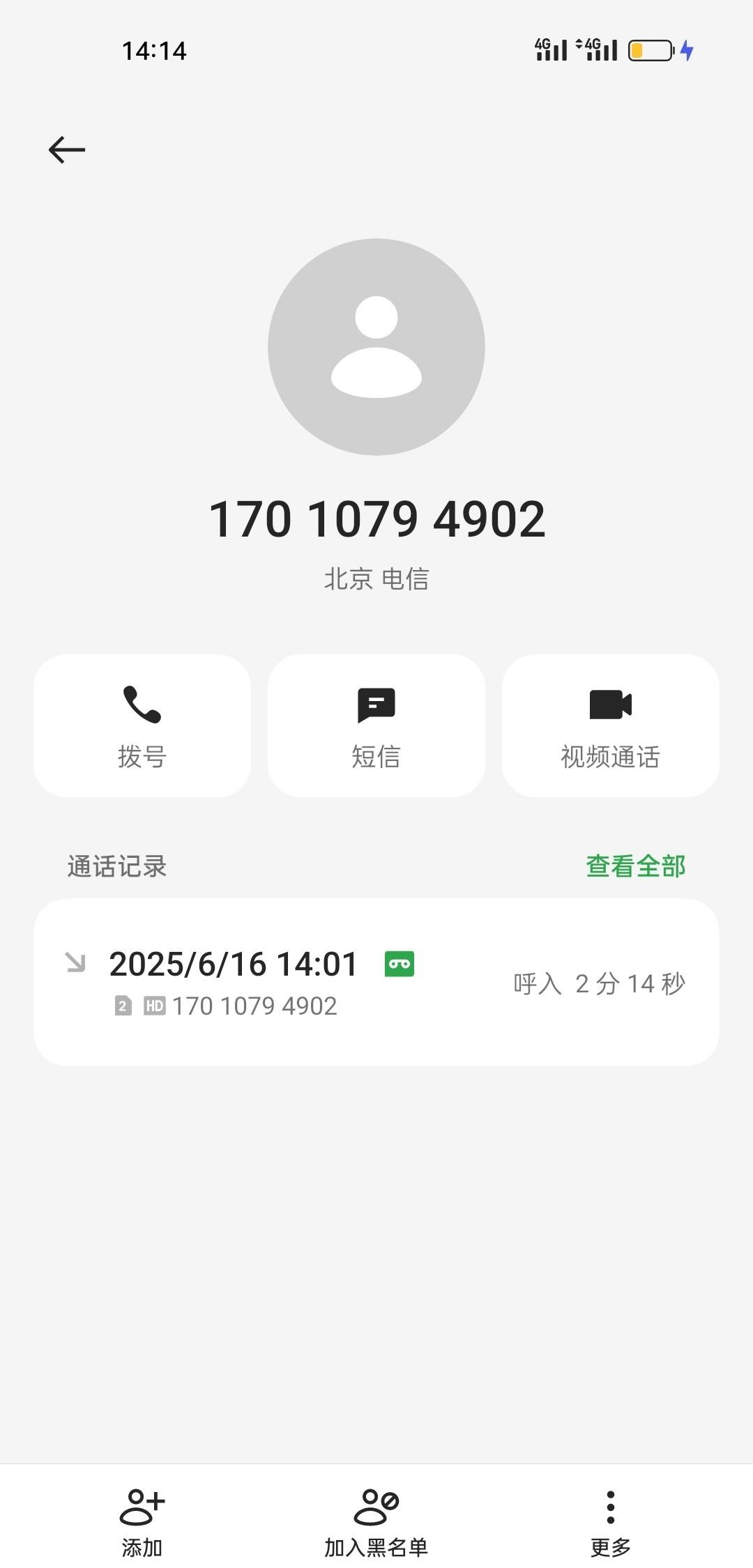Go back using the top arrow
This screenshot has width=753, height=1568.
67,150
